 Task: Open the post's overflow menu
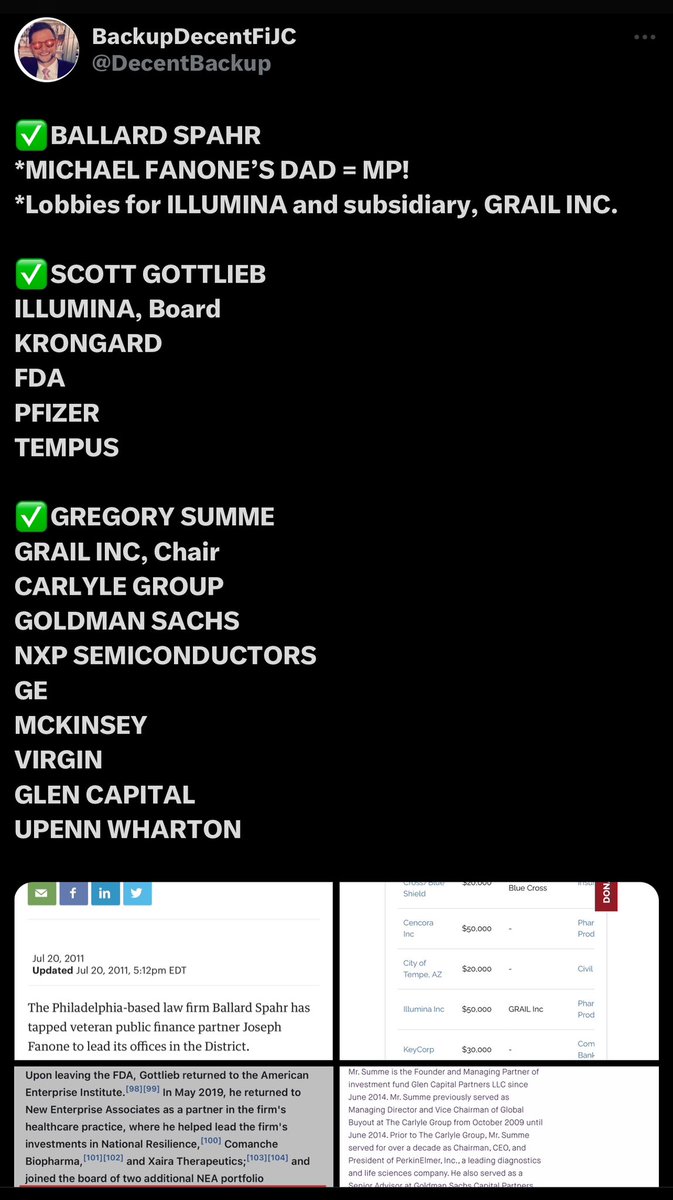[x=643, y=38]
